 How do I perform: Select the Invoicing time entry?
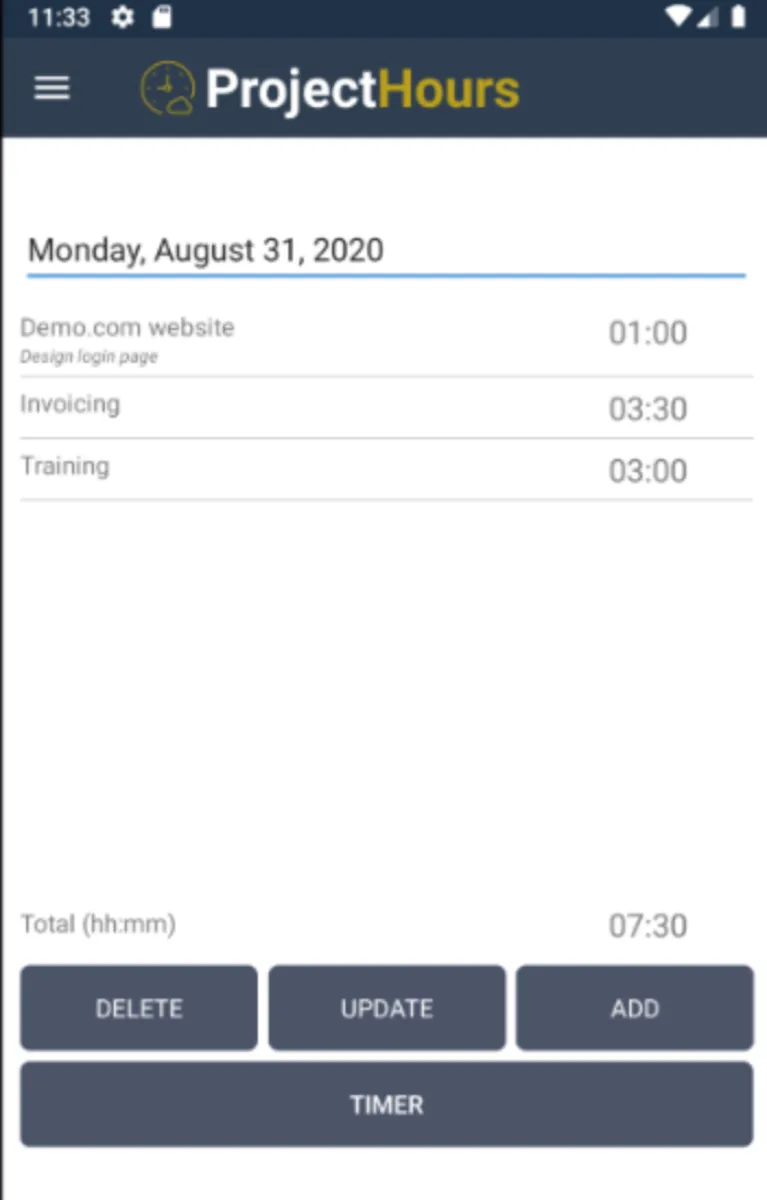tap(385, 407)
